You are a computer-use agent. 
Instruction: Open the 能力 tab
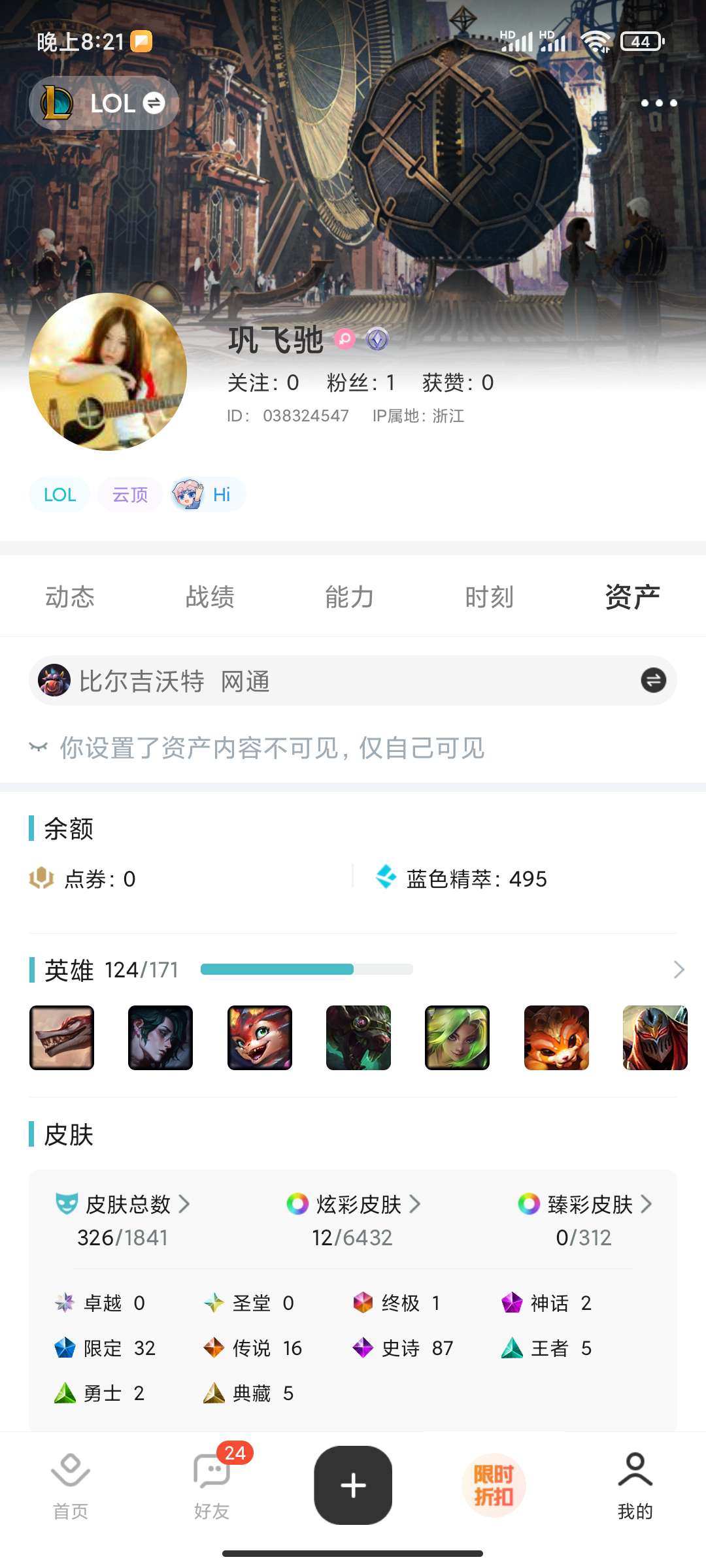[350, 597]
